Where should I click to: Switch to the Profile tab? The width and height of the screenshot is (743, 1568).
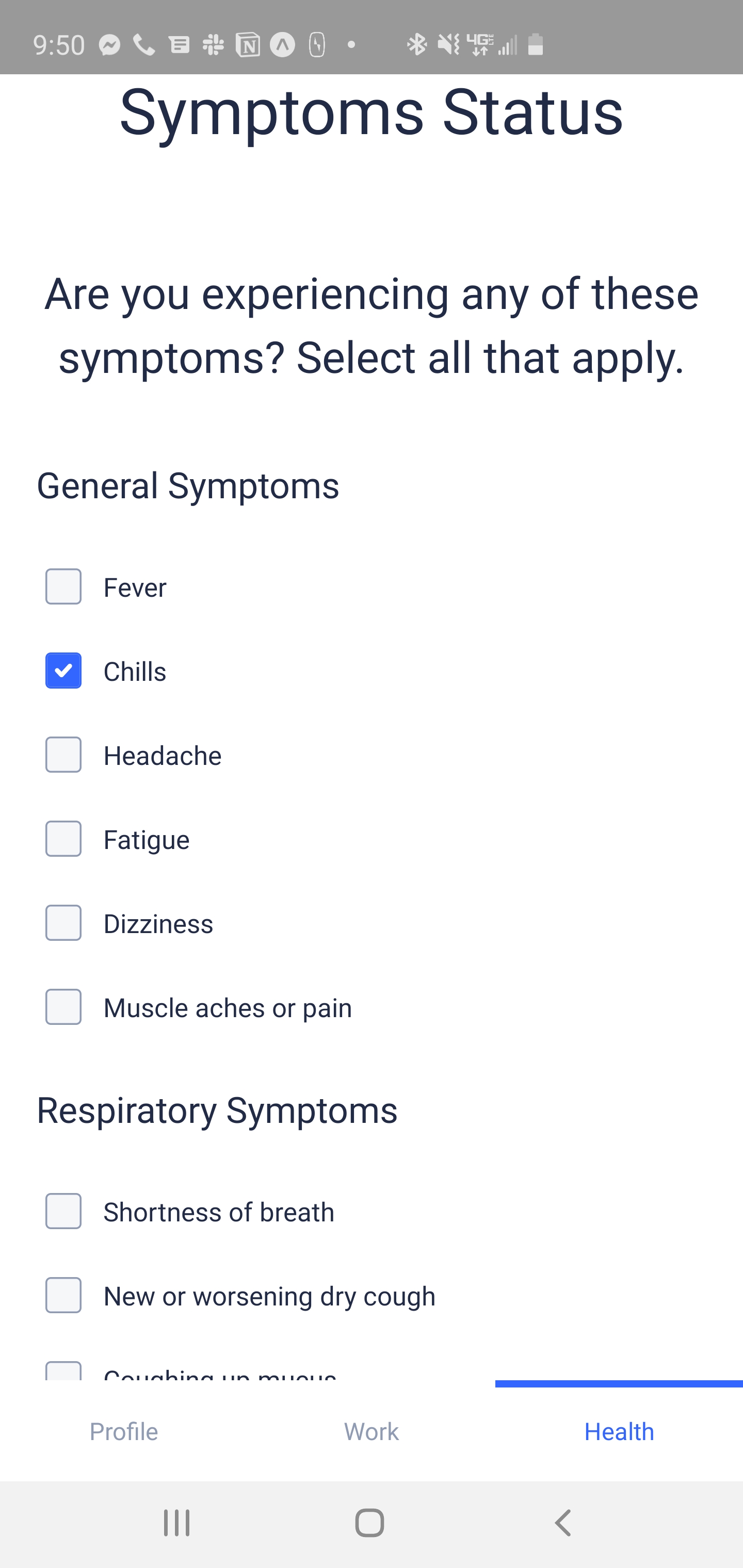tap(124, 1432)
